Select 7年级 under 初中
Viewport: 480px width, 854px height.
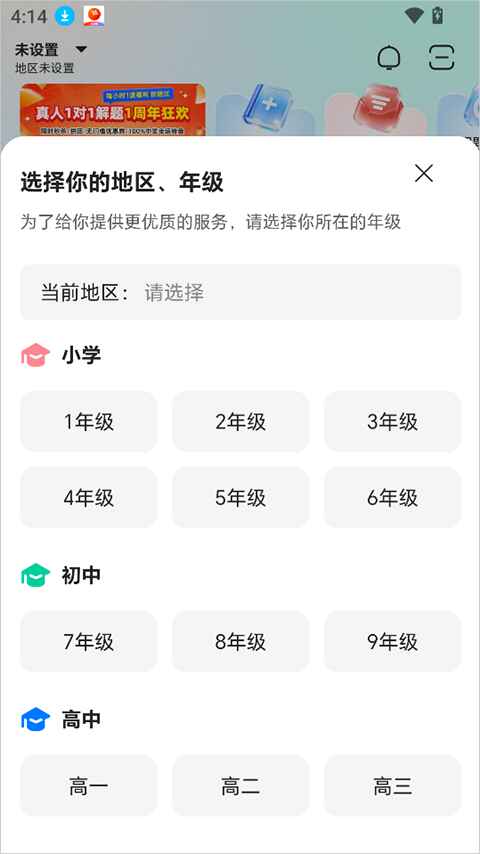click(88, 642)
